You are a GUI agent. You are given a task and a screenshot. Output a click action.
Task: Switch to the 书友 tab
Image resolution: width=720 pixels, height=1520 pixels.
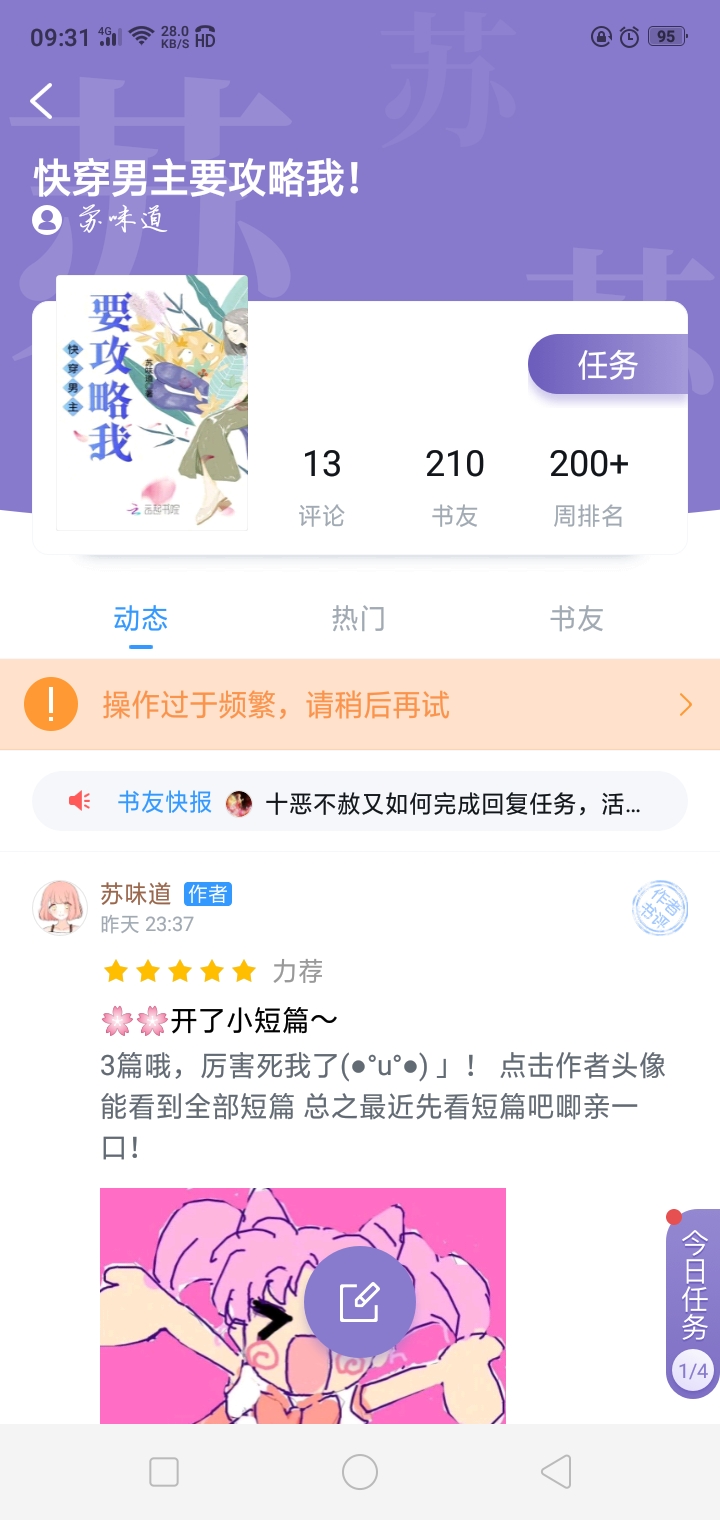click(577, 619)
